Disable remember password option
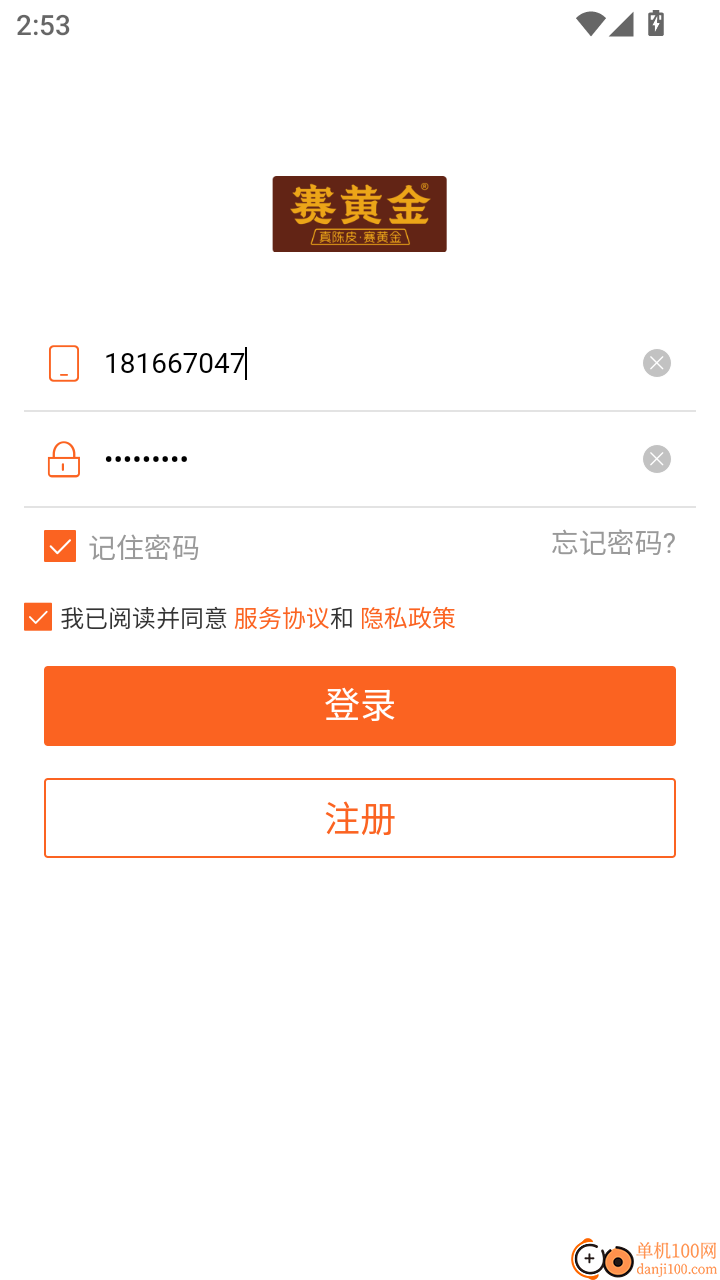Screen dimensions: 720x1280 click(59, 546)
